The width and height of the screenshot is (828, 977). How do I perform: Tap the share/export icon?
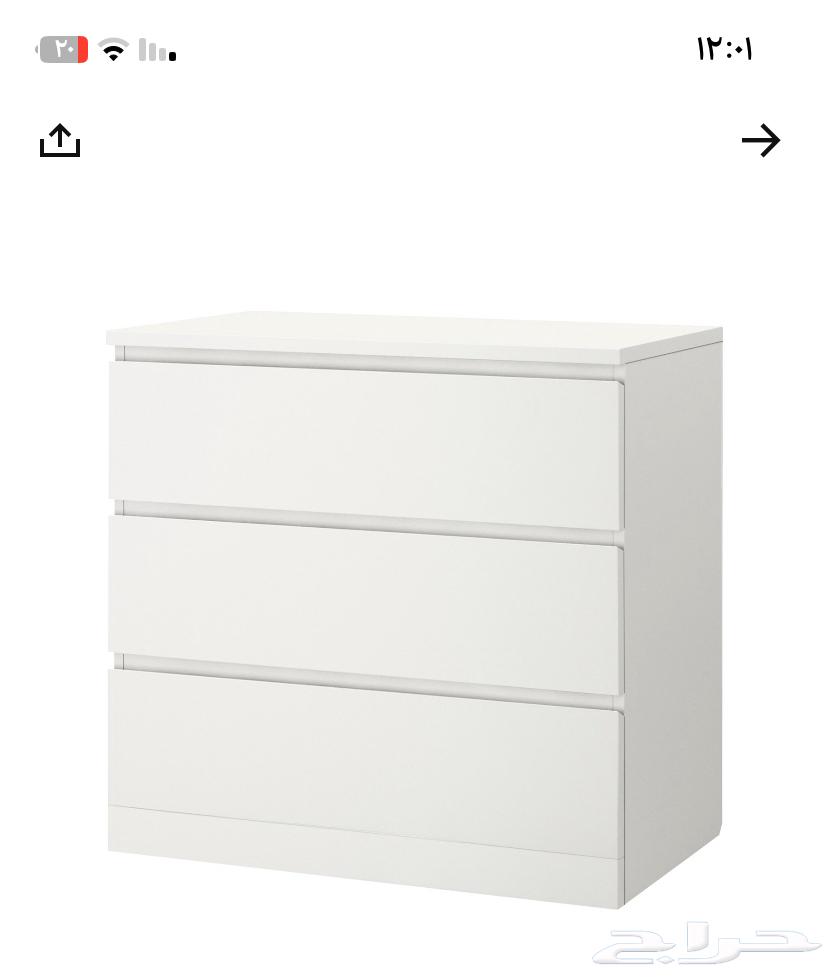point(60,140)
